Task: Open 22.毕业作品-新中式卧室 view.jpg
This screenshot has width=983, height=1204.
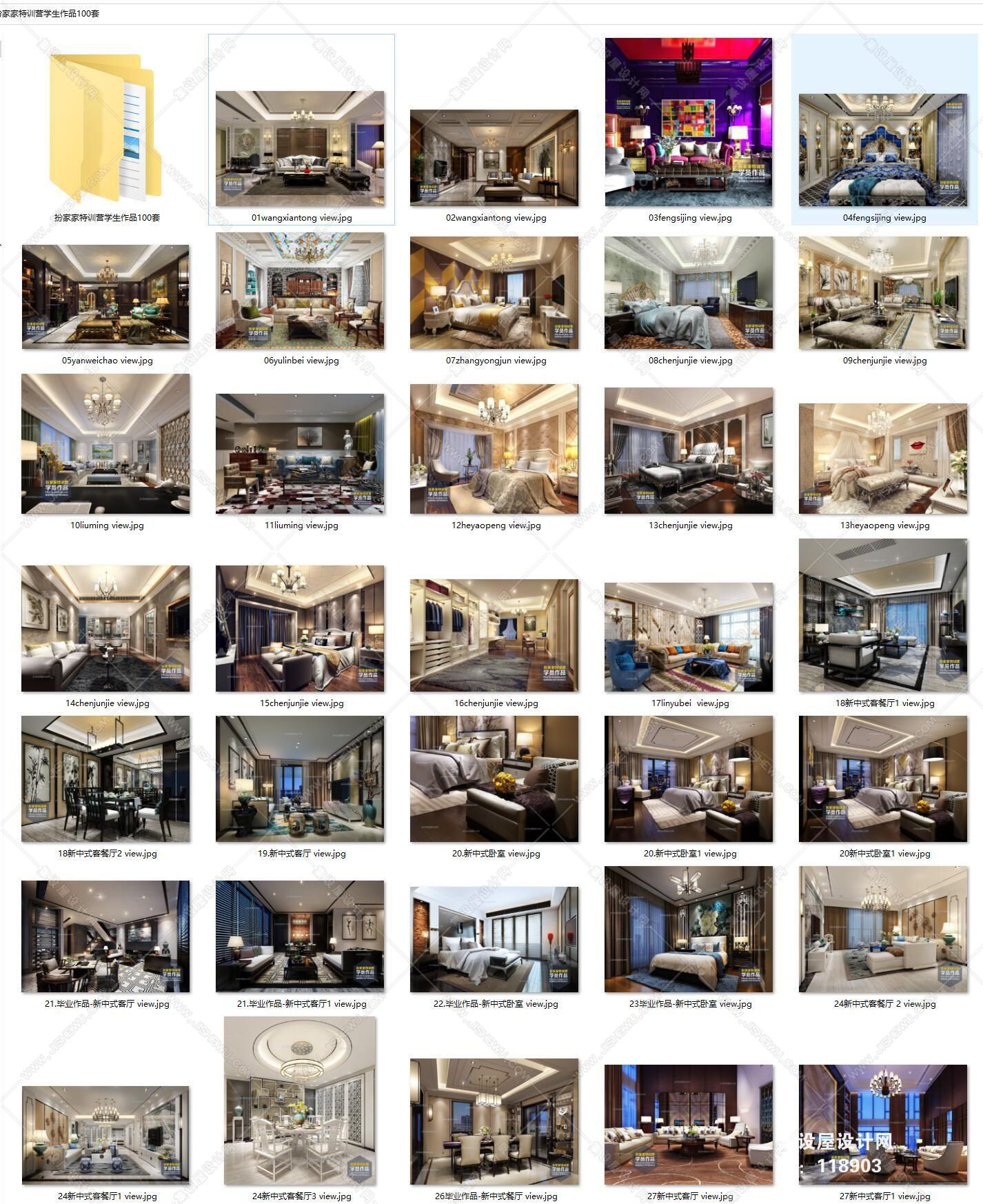Action: [494, 939]
